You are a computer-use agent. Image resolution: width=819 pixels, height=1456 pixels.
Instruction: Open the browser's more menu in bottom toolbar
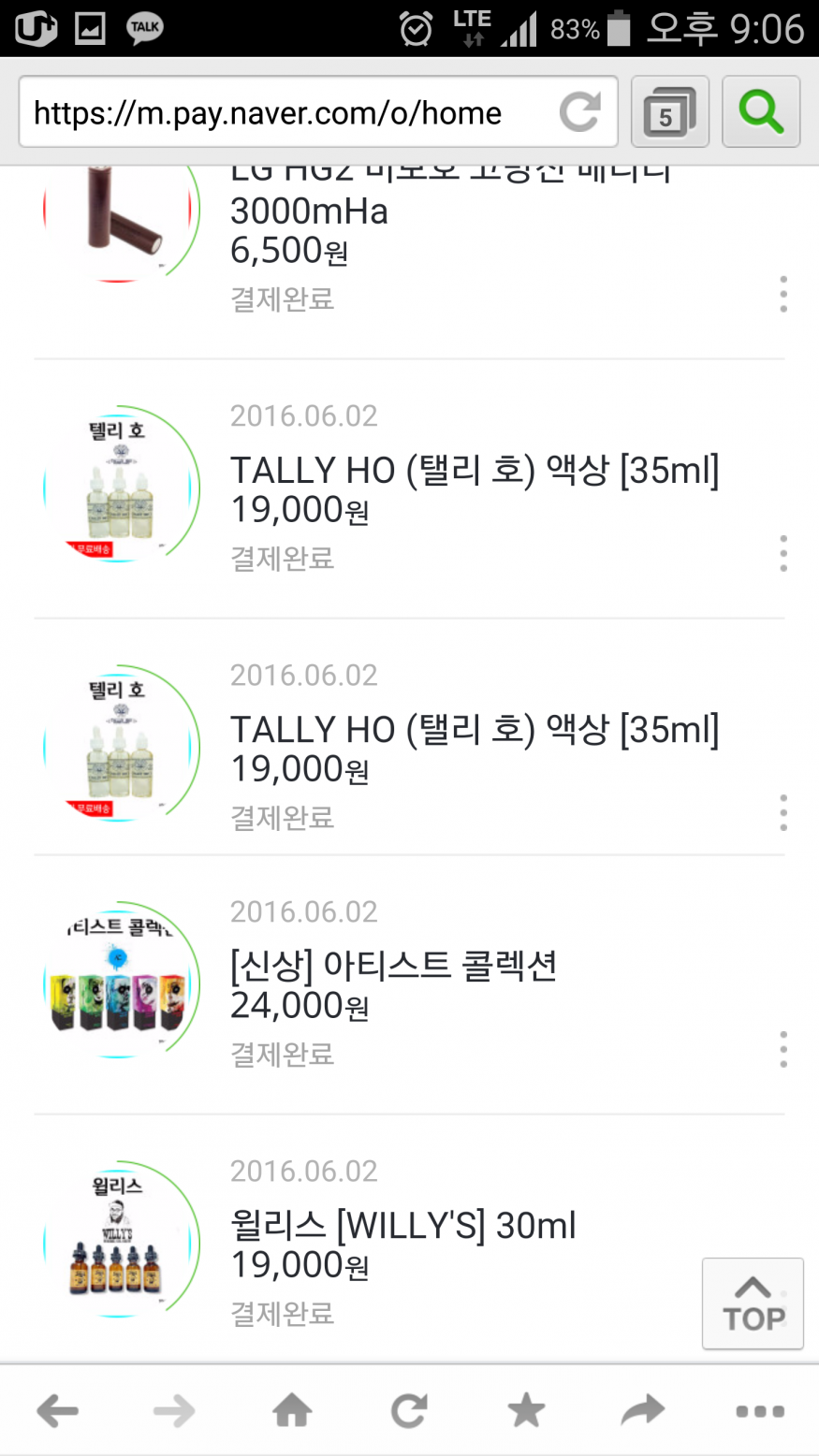760,1411
